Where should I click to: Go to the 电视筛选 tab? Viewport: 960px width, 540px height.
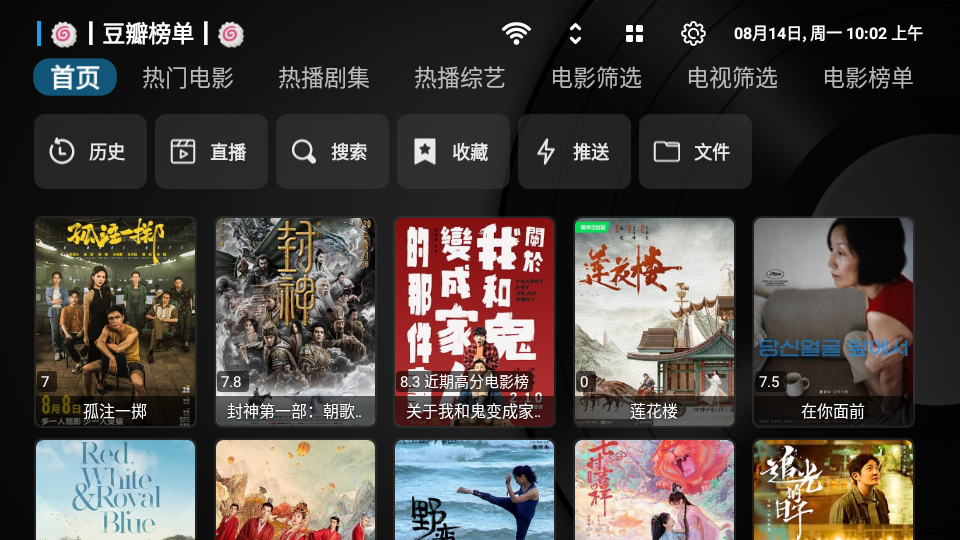click(732, 78)
